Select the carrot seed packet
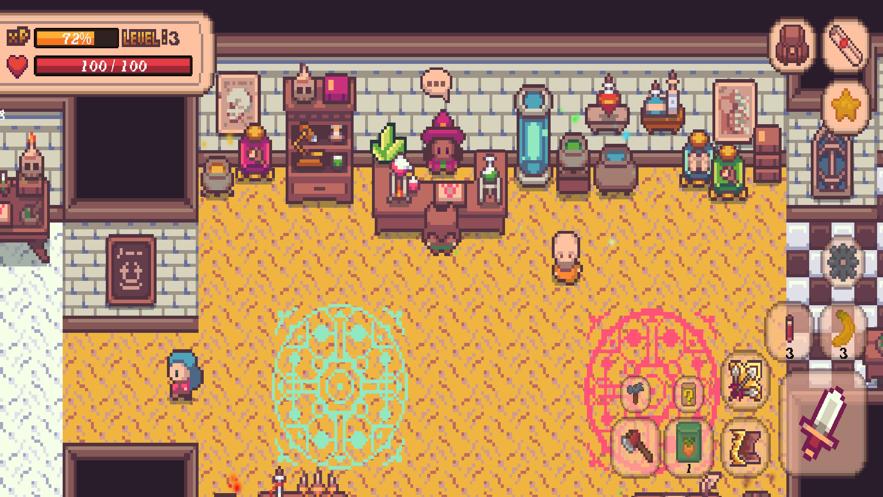 [689, 443]
